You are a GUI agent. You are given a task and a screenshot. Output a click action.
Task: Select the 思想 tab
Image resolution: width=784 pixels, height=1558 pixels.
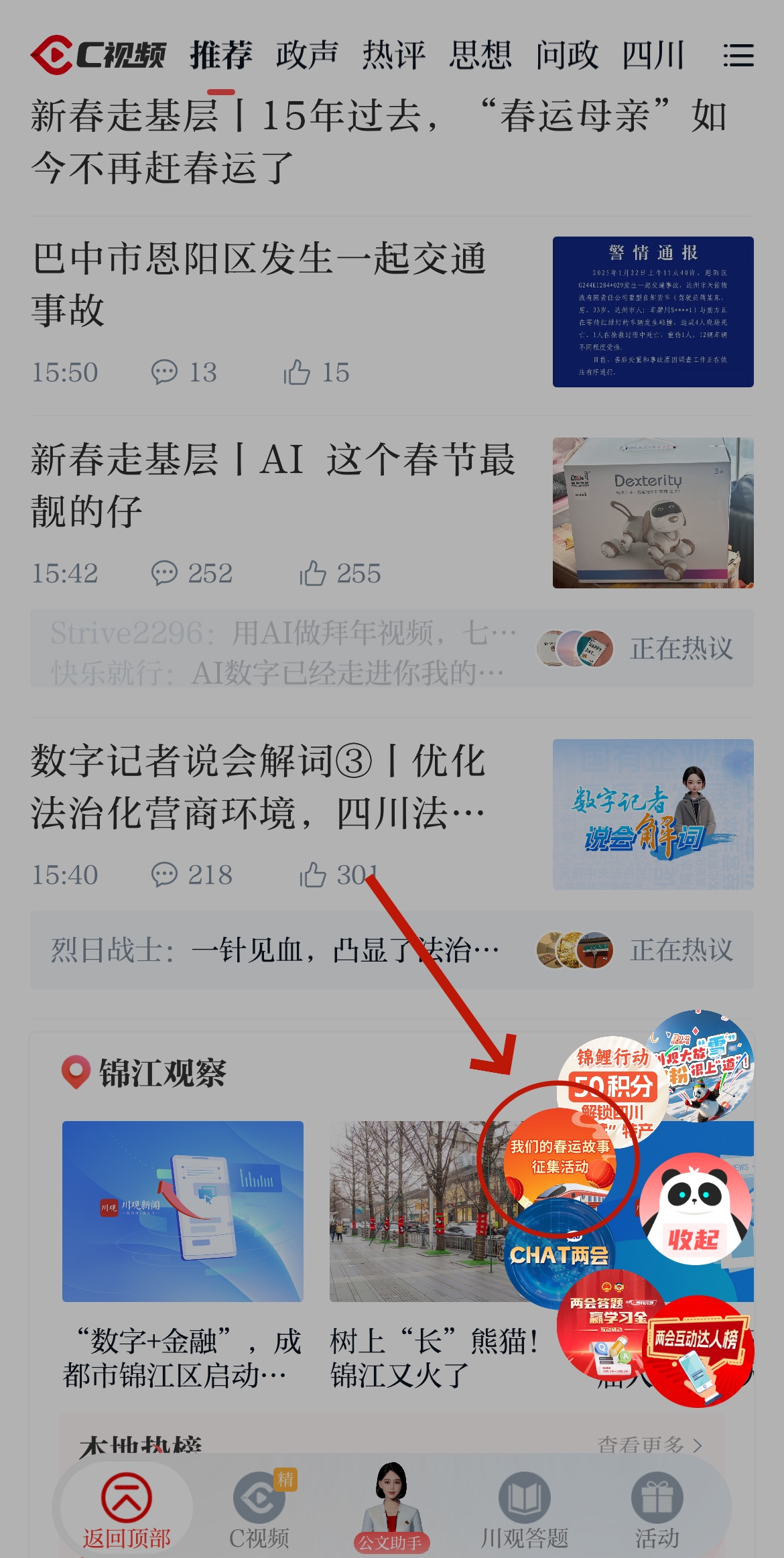tap(480, 55)
